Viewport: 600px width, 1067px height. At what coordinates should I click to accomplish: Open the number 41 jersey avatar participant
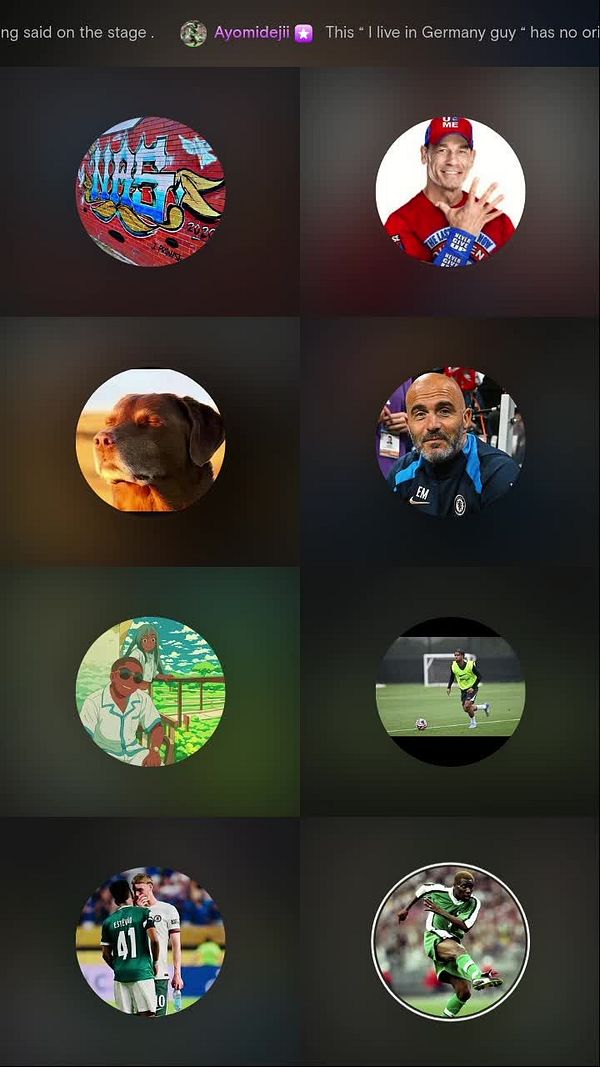pos(150,941)
